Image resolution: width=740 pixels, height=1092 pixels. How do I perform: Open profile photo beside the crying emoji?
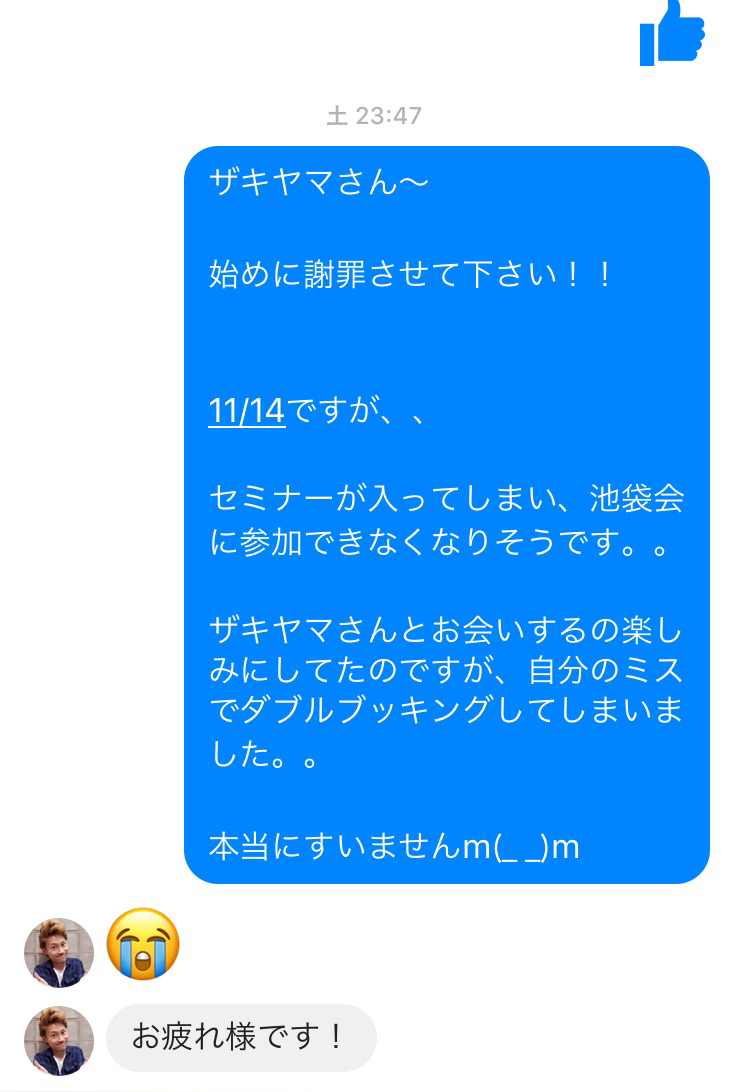tap(59, 952)
